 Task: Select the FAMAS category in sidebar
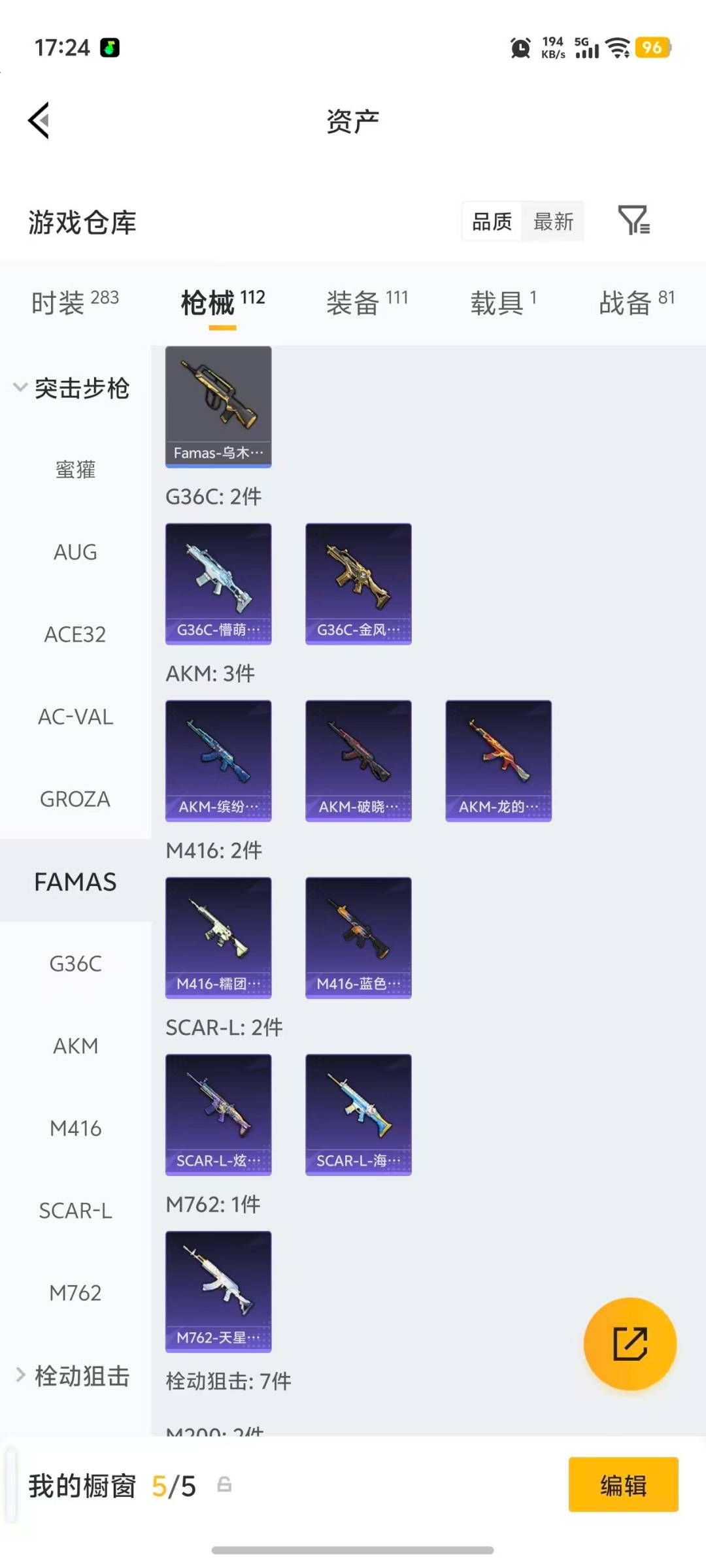click(x=75, y=881)
